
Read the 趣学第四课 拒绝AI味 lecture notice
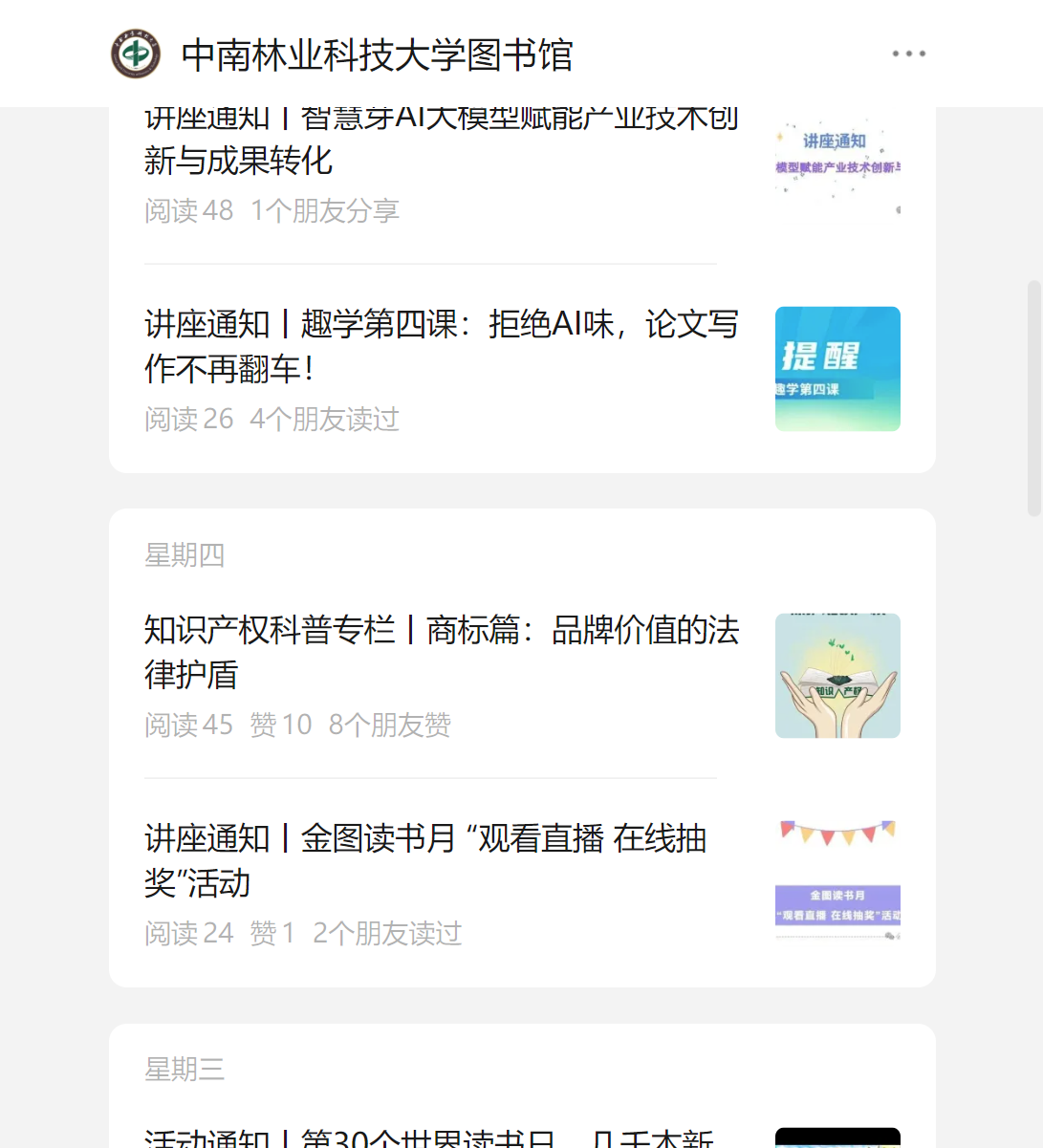pos(441,346)
